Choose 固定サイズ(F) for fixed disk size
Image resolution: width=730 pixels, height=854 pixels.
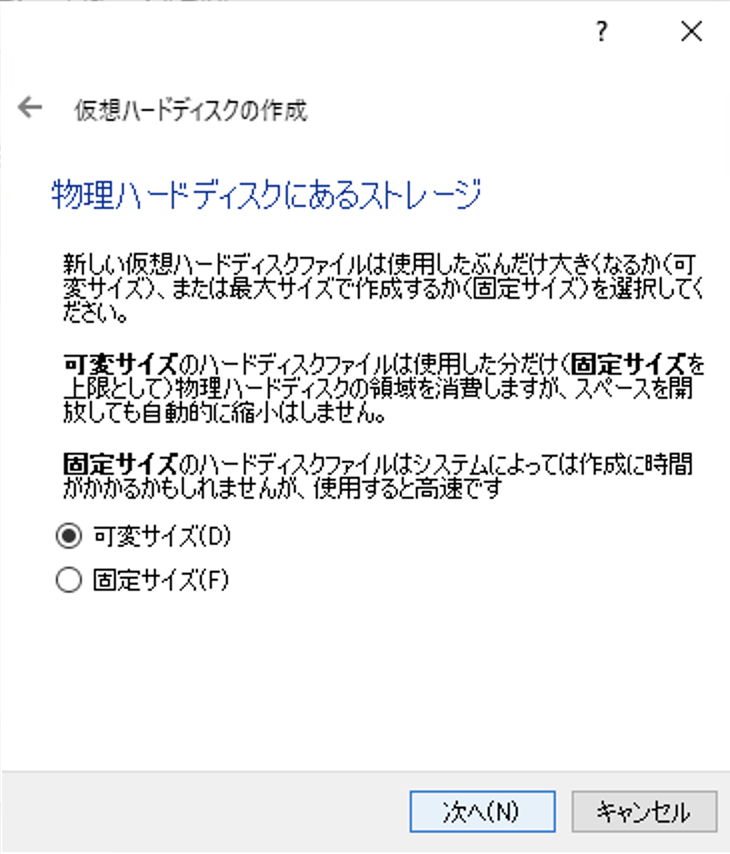click(x=63, y=577)
